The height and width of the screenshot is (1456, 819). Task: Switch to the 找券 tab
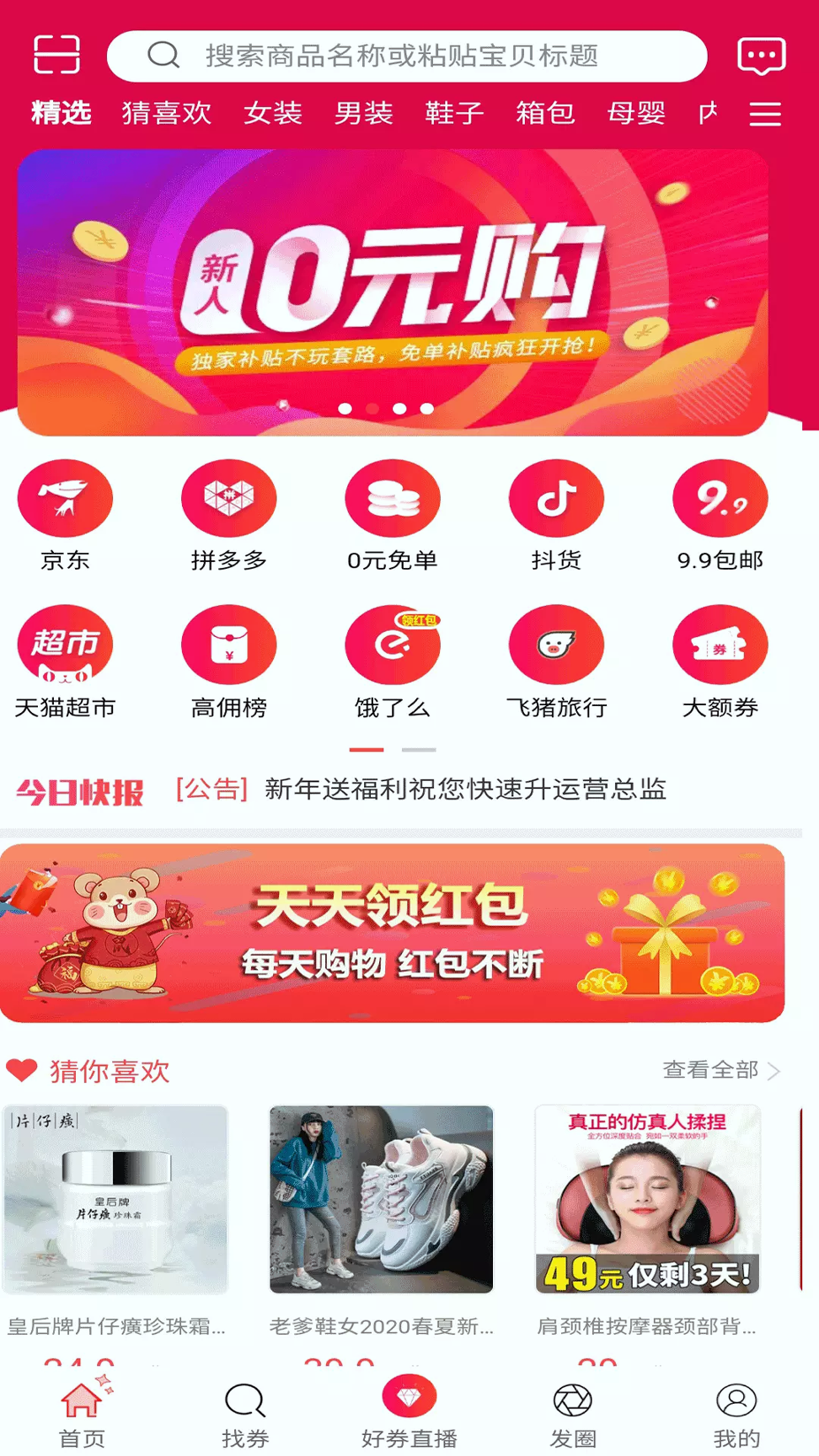245,1416
